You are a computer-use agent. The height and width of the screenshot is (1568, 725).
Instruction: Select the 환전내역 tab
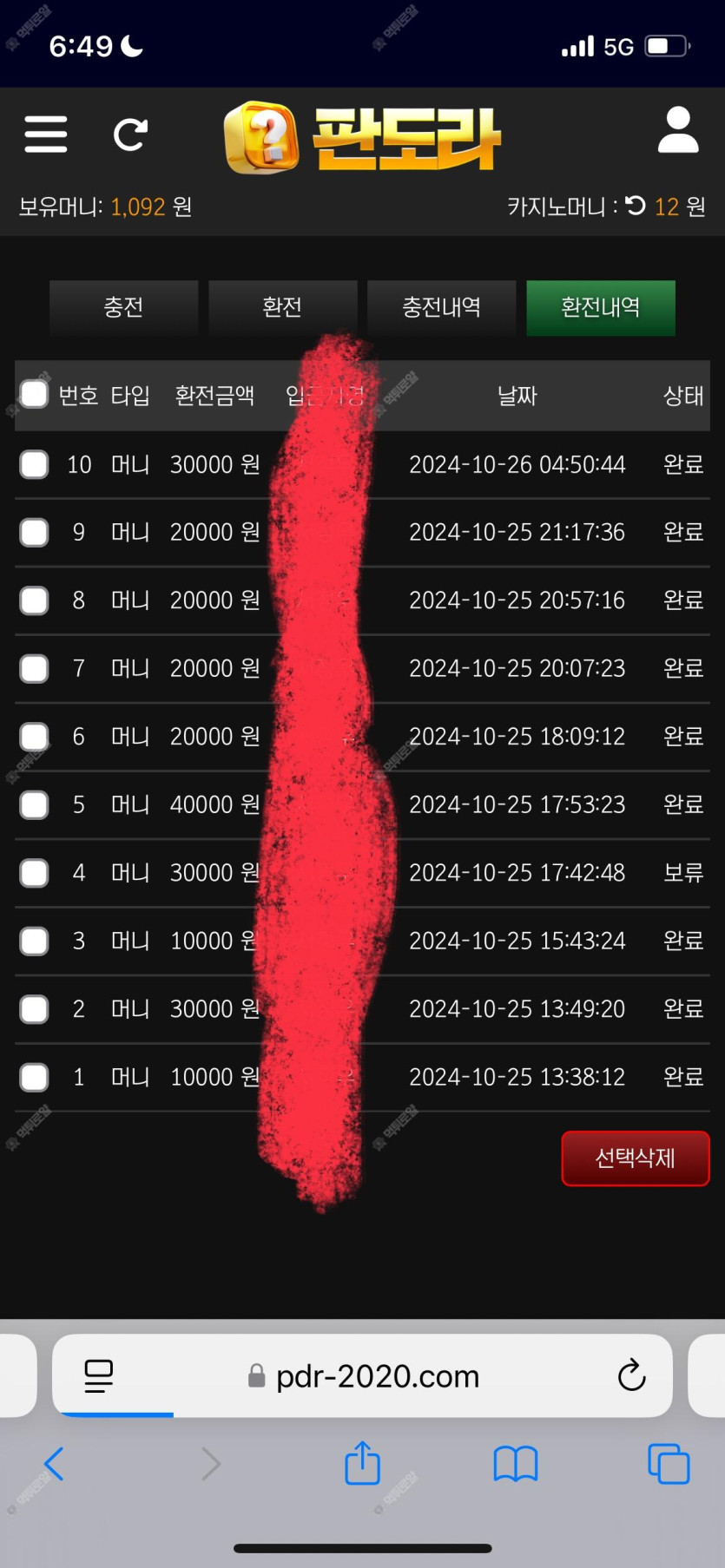tap(601, 307)
